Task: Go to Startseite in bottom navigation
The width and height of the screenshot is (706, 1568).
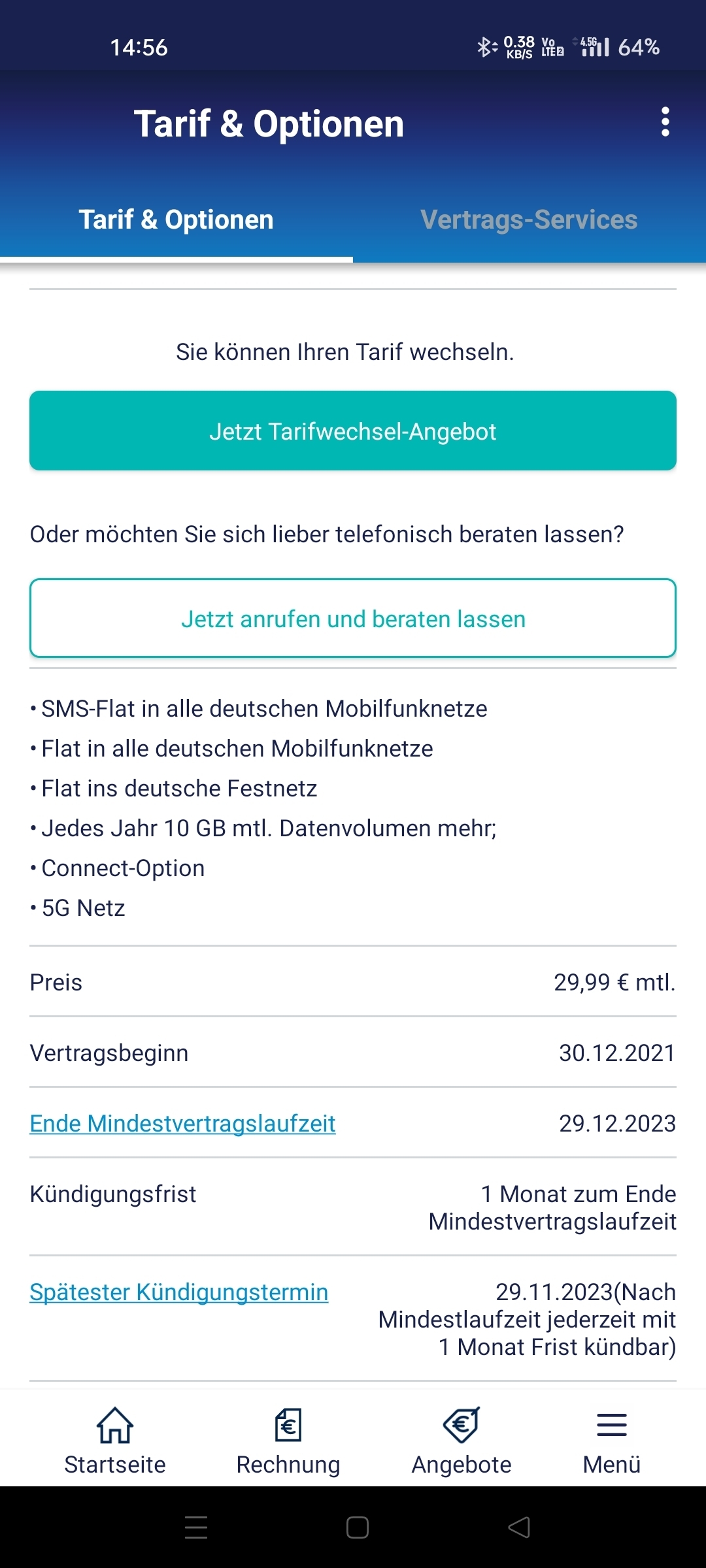Action: 115,1441
